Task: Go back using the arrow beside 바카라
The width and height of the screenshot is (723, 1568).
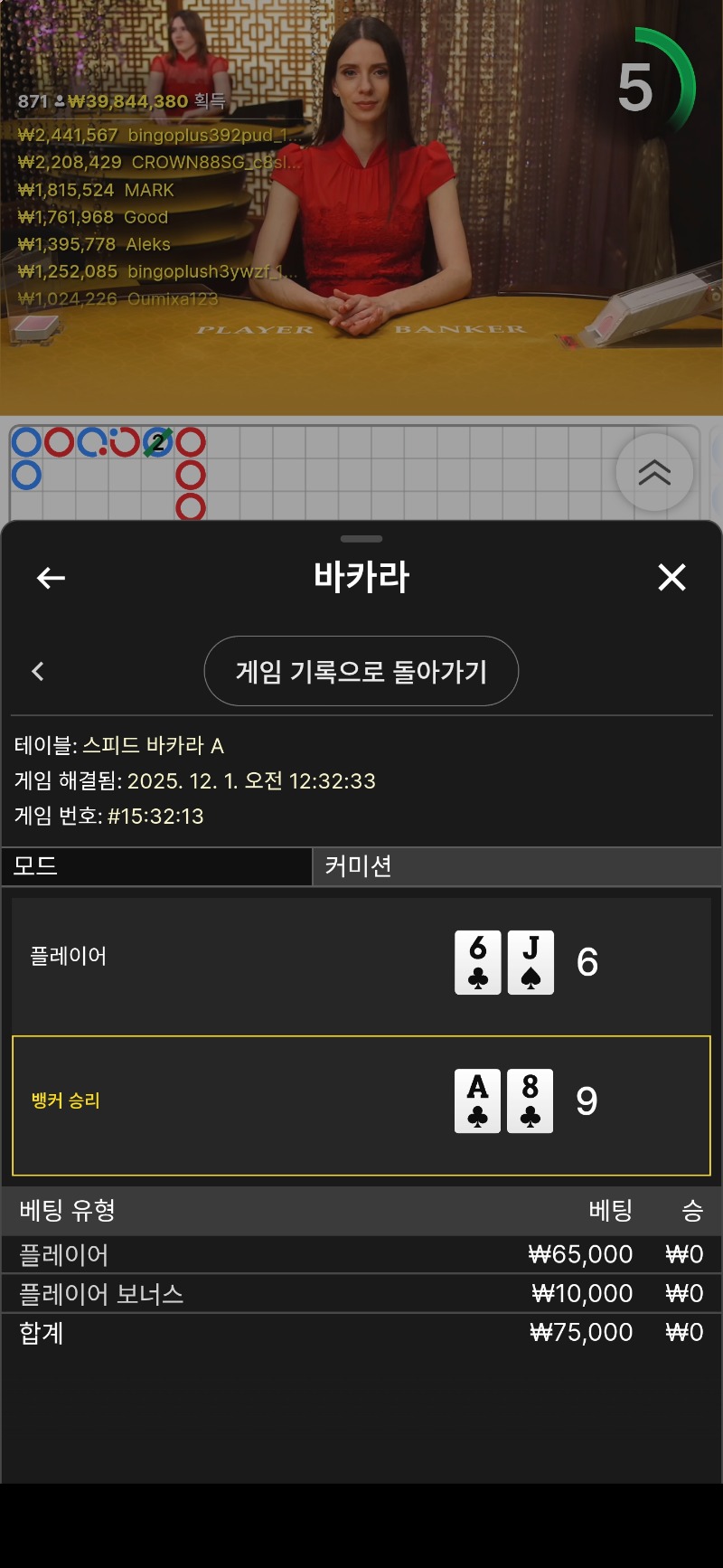Action: point(51,578)
